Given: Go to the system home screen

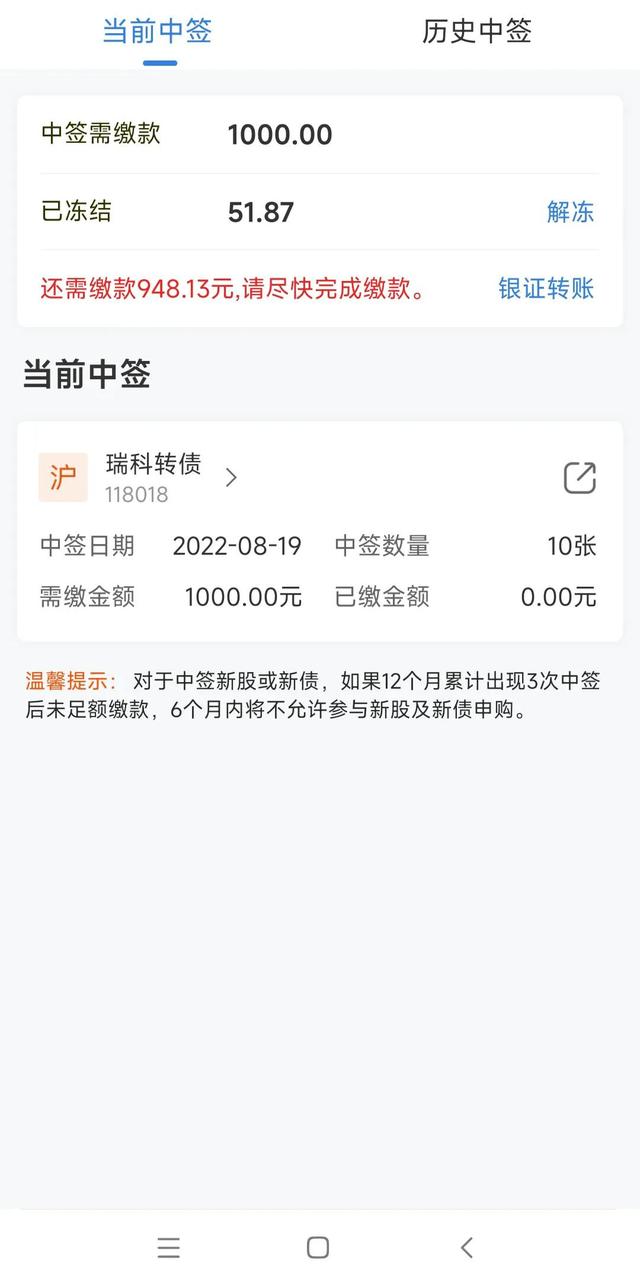Looking at the screenshot, I should click(x=318, y=1247).
